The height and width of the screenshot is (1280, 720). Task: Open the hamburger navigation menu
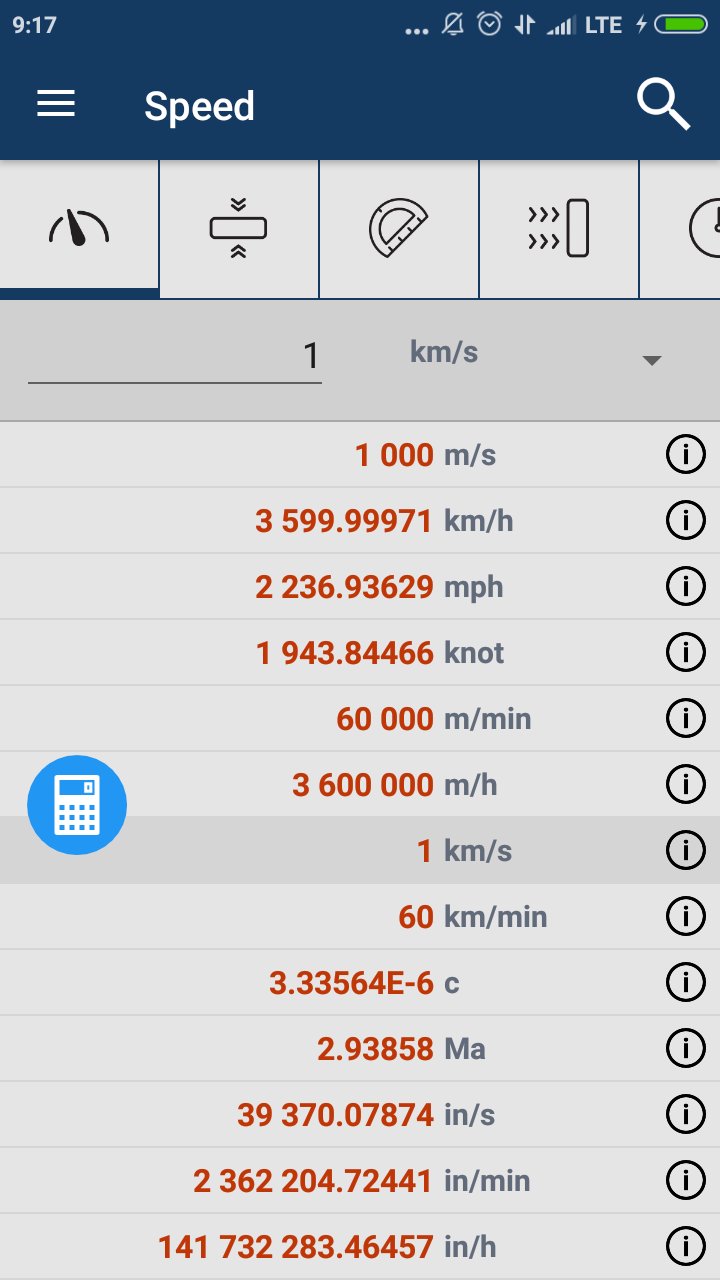[x=56, y=104]
